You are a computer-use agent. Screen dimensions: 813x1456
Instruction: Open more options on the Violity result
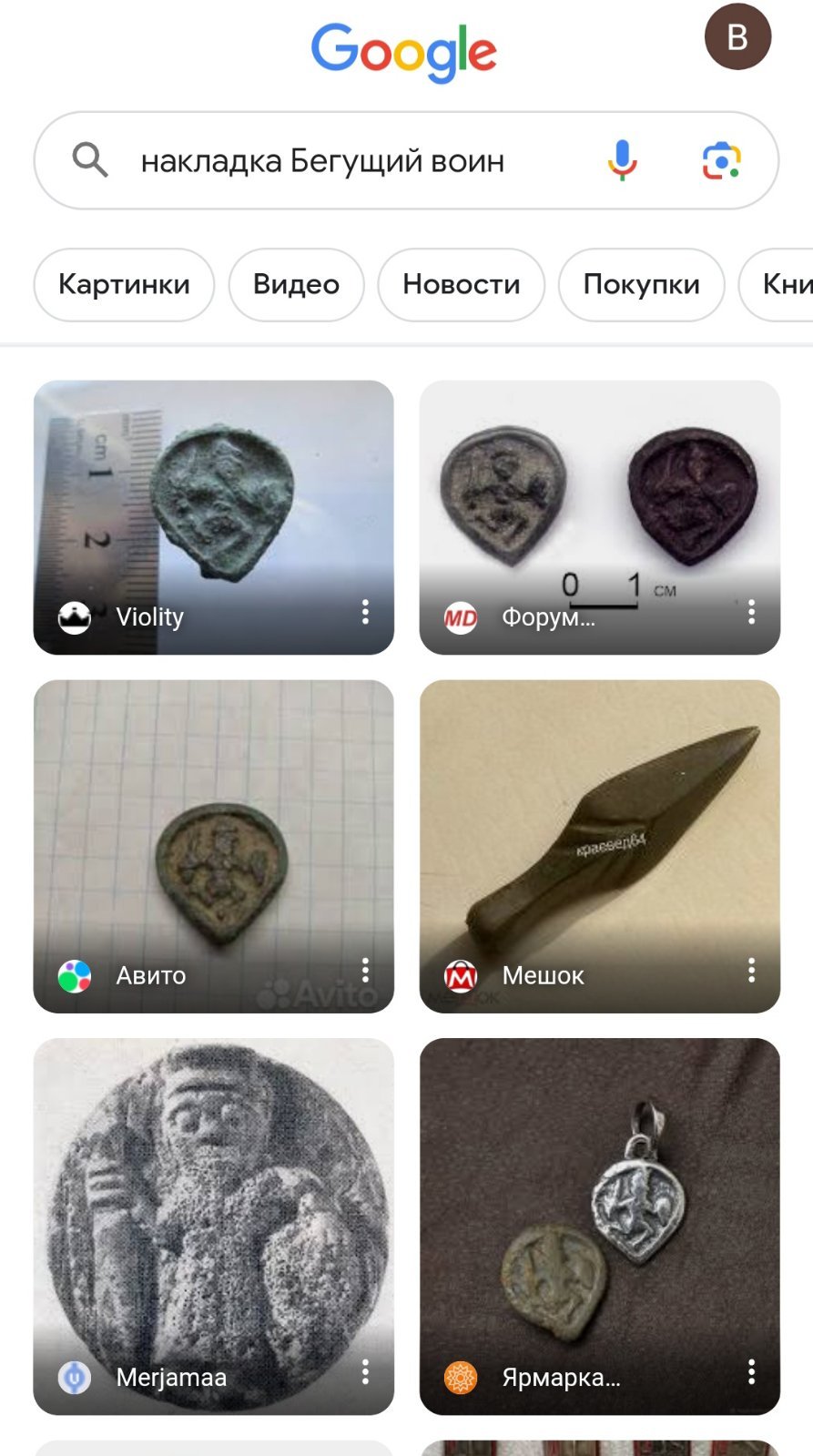tap(365, 612)
